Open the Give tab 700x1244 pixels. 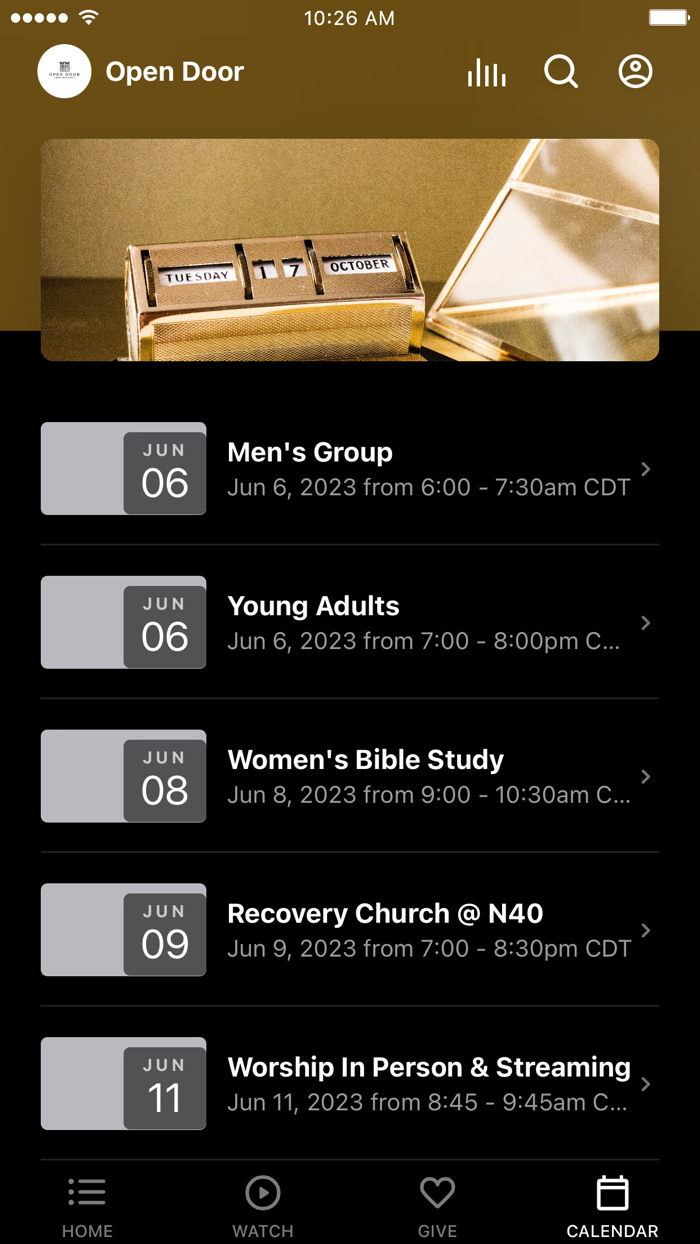pos(437,1206)
